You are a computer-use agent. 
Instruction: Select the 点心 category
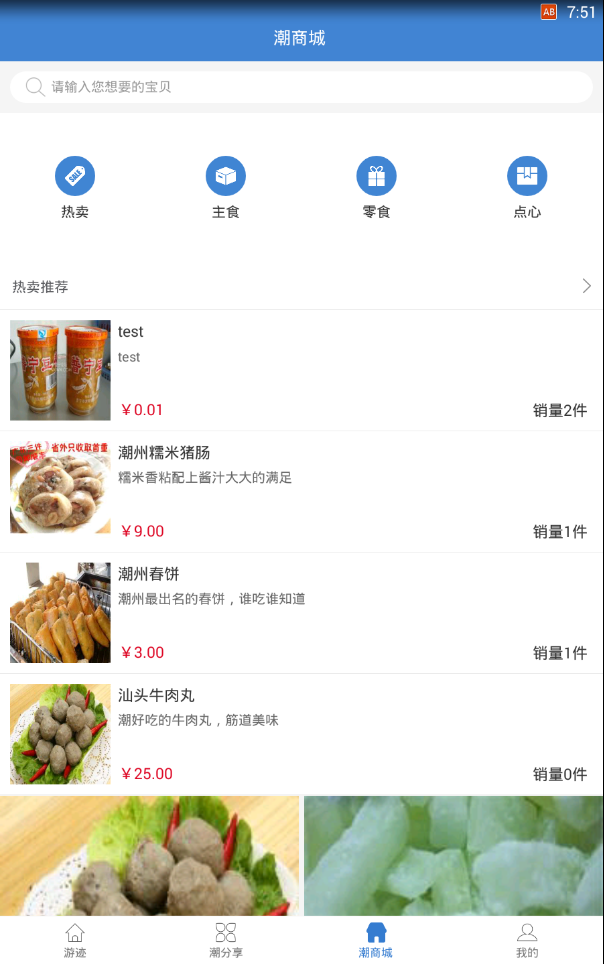[527, 188]
